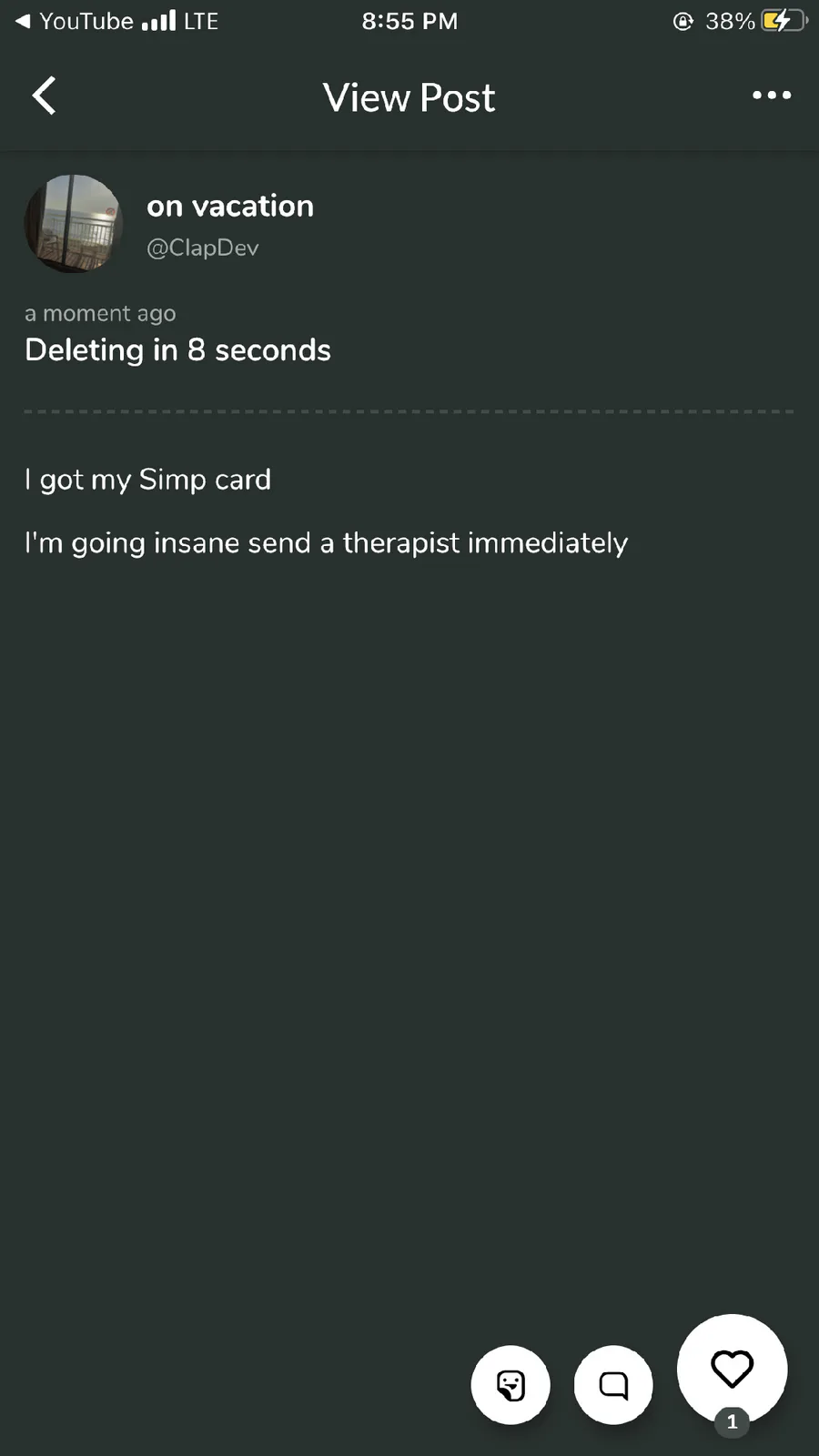Go back from View Post
The width and height of the screenshot is (819, 1456).
(x=44, y=96)
